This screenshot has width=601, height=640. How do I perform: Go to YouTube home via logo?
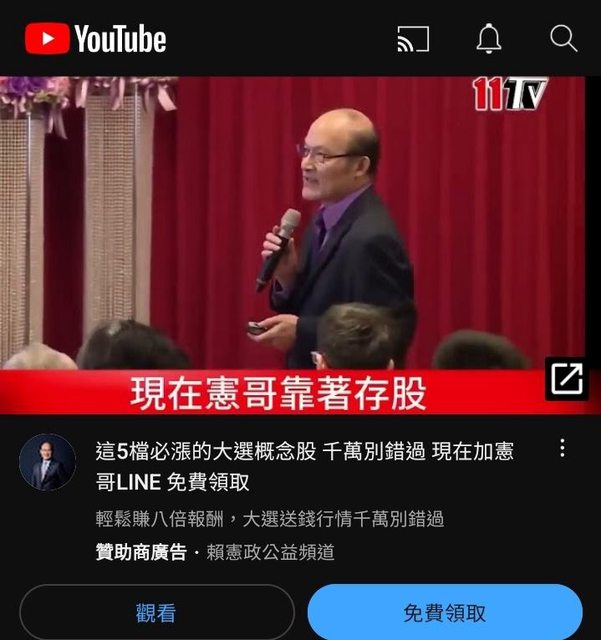coord(96,39)
